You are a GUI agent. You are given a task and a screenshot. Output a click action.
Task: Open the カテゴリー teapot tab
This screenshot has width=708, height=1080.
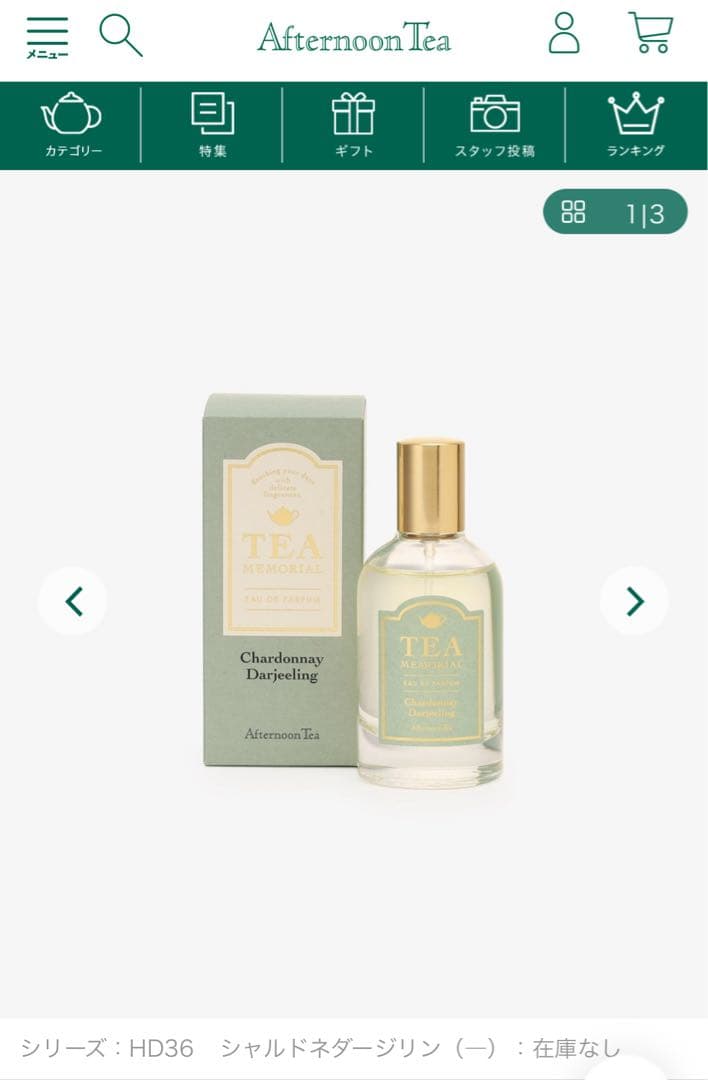point(71,126)
